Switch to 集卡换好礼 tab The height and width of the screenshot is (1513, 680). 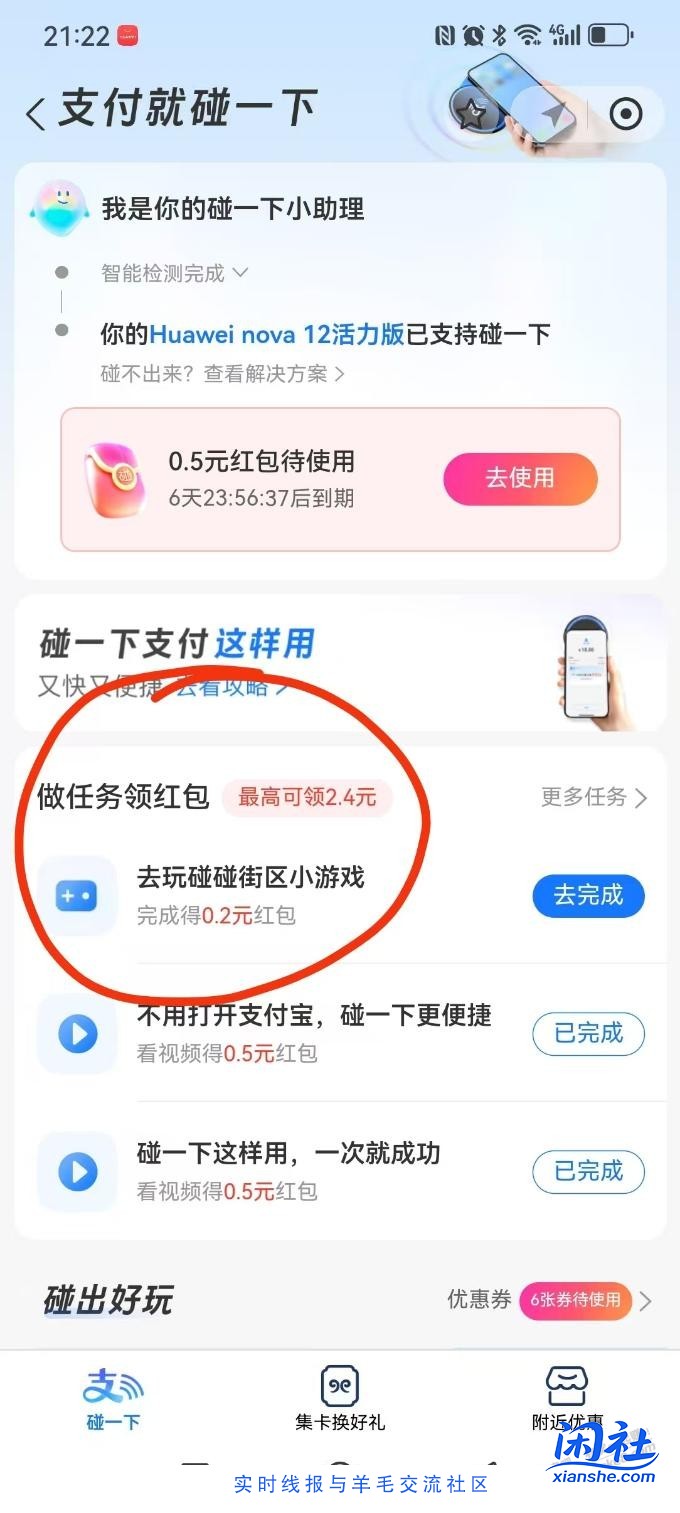[x=339, y=1399]
